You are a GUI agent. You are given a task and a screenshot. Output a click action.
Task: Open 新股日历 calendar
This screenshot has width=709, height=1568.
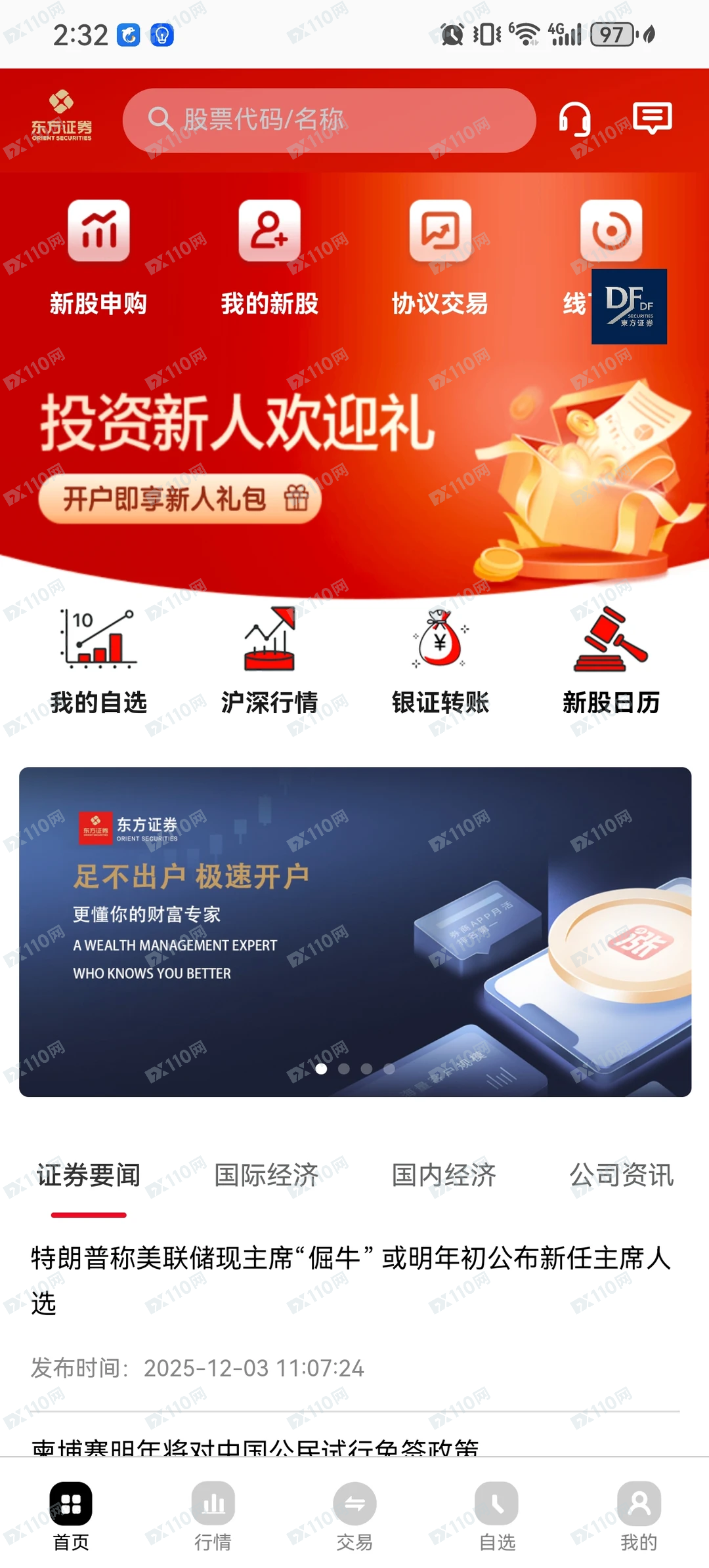(x=611, y=660)
